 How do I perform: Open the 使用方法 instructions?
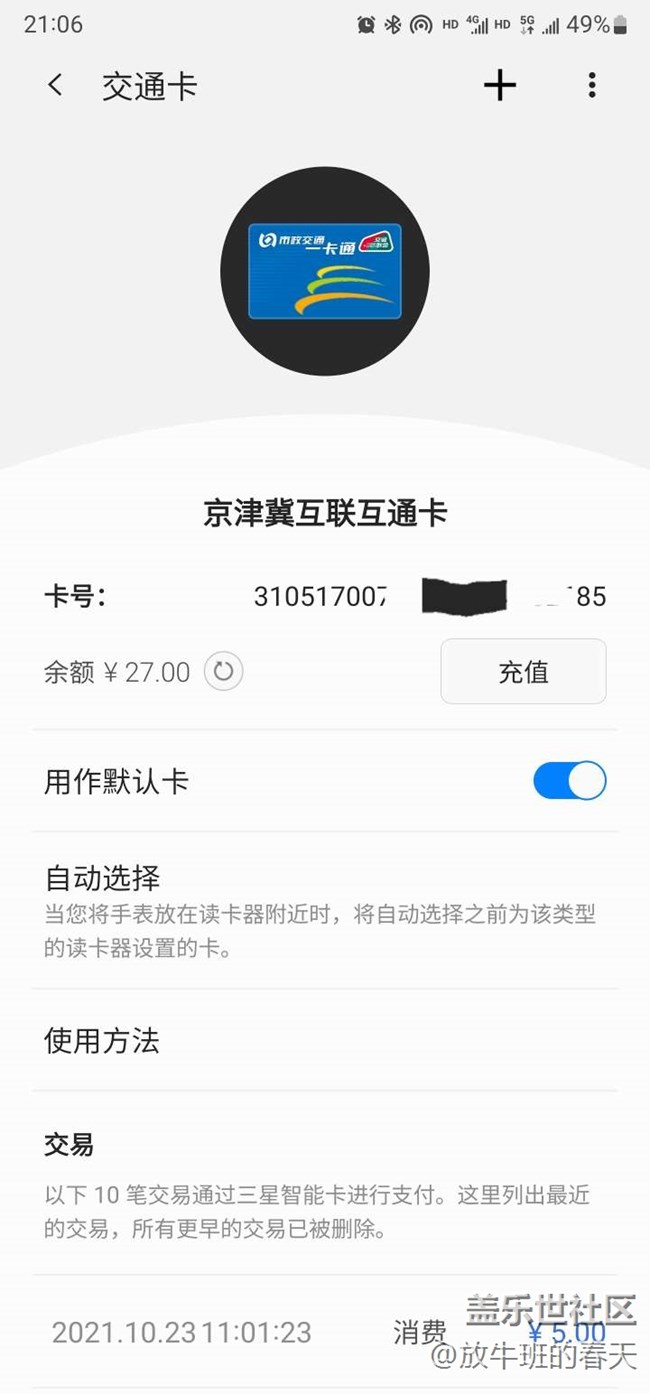tap(325, 1041)
